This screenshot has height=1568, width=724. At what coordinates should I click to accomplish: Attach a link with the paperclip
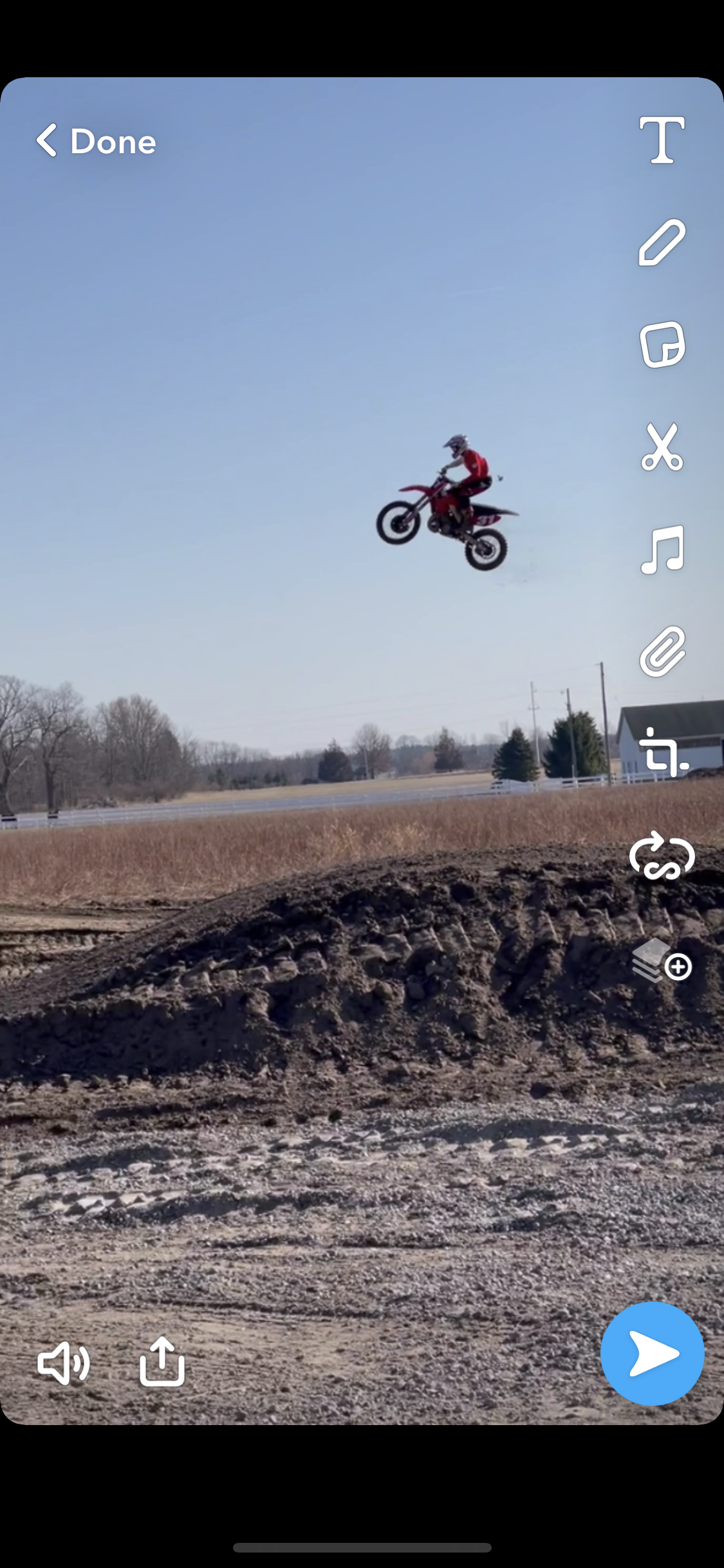tap(662, 651)
